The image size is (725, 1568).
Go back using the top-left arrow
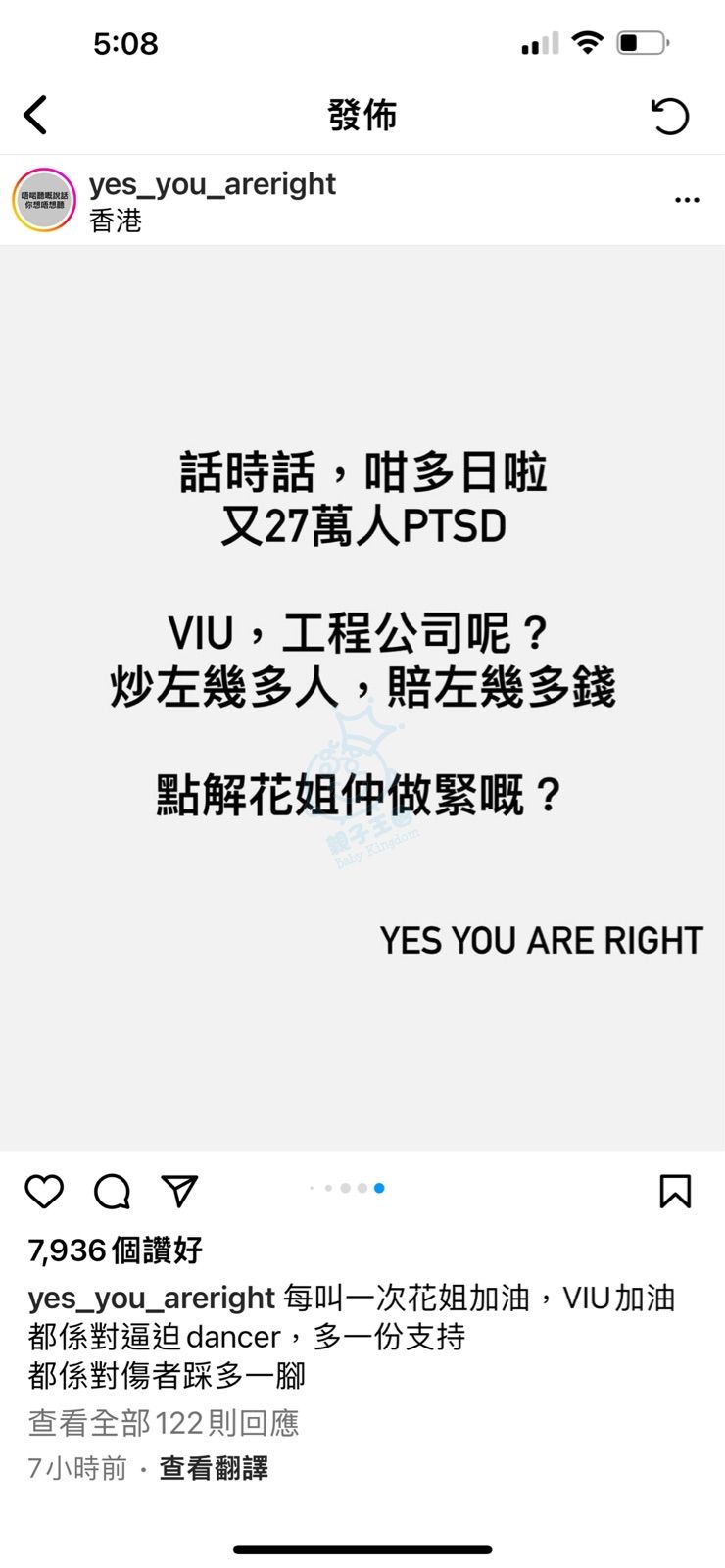click(35, 116)
